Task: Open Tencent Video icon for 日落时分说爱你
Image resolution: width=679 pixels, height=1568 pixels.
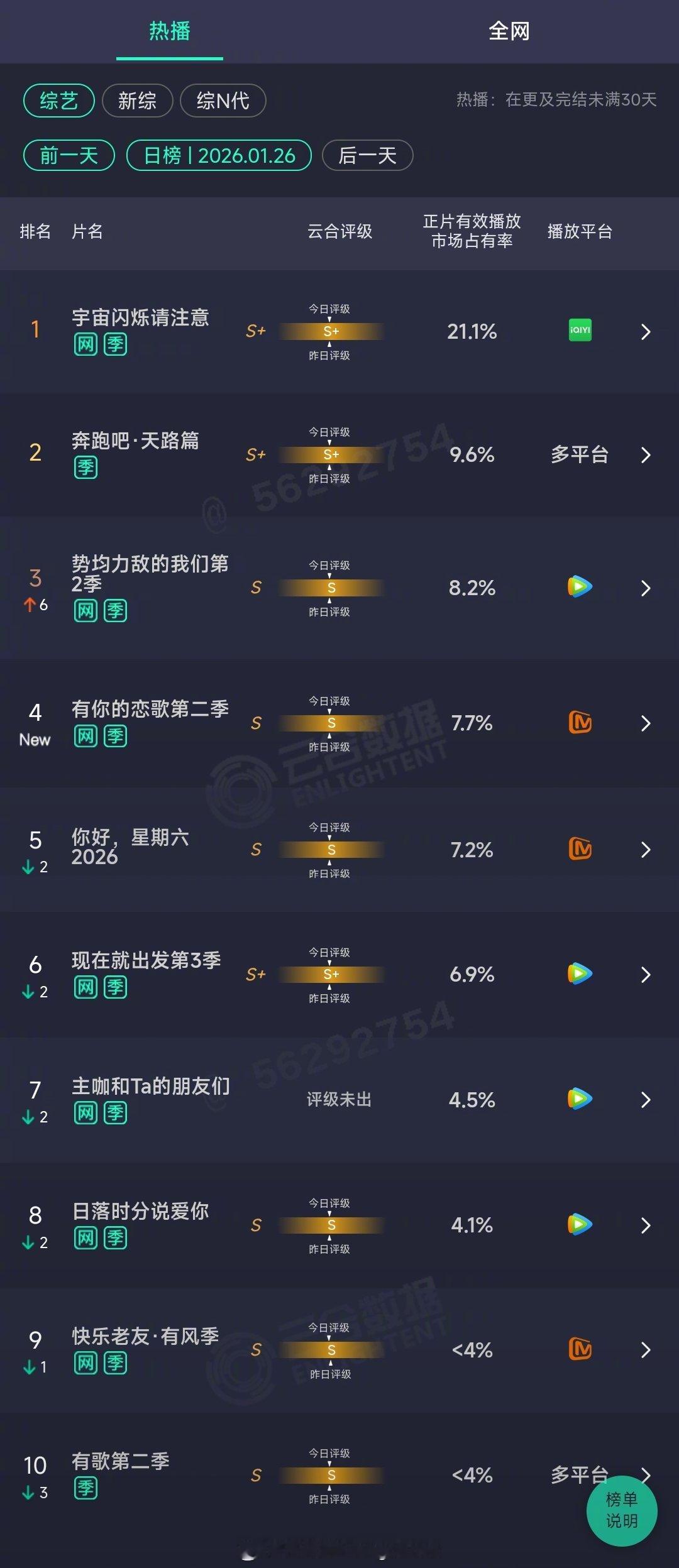Action: pyautogui.click(x=580, y=1225)
